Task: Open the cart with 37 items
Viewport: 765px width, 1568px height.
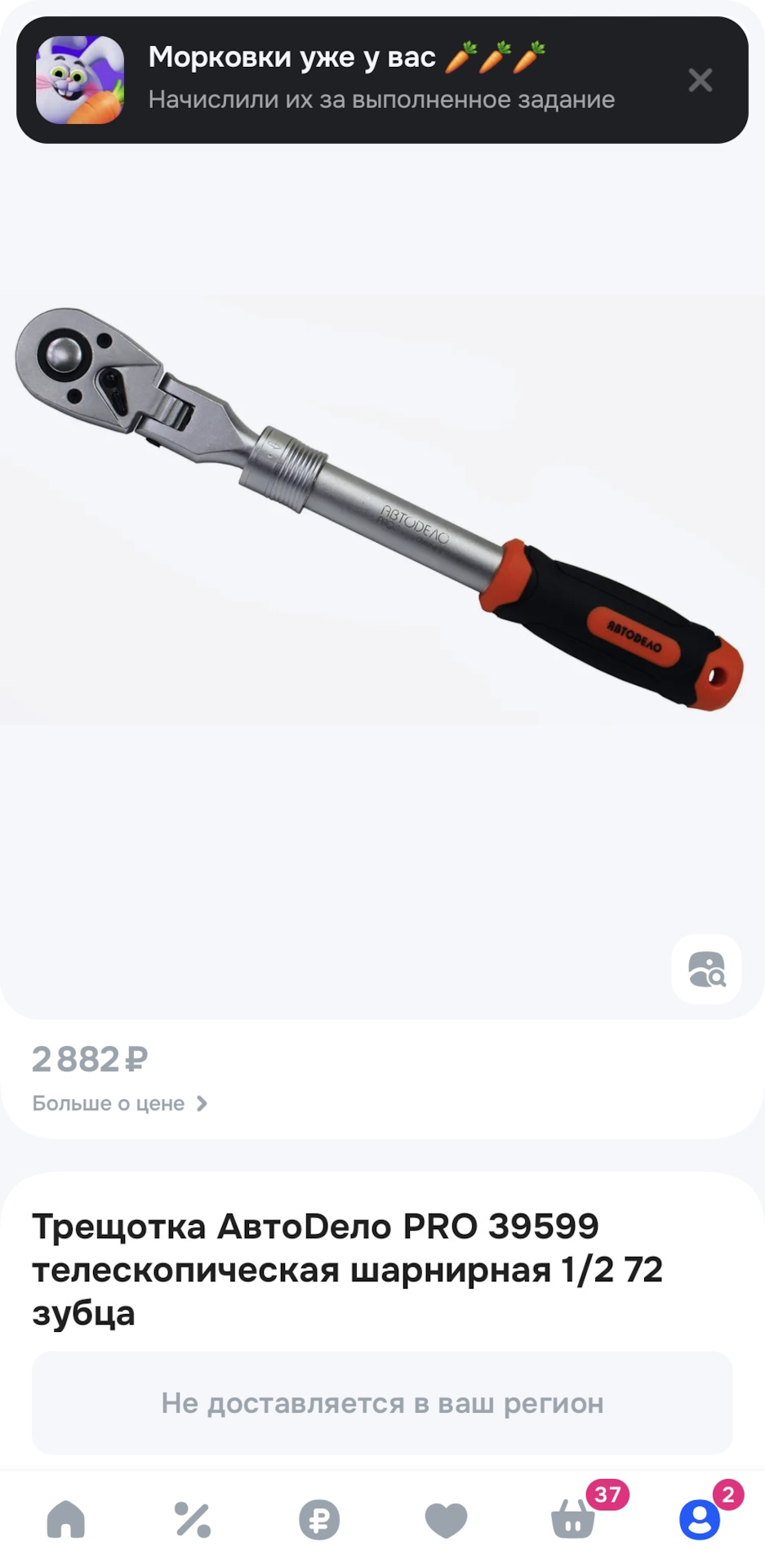Action: [573, 1519]
